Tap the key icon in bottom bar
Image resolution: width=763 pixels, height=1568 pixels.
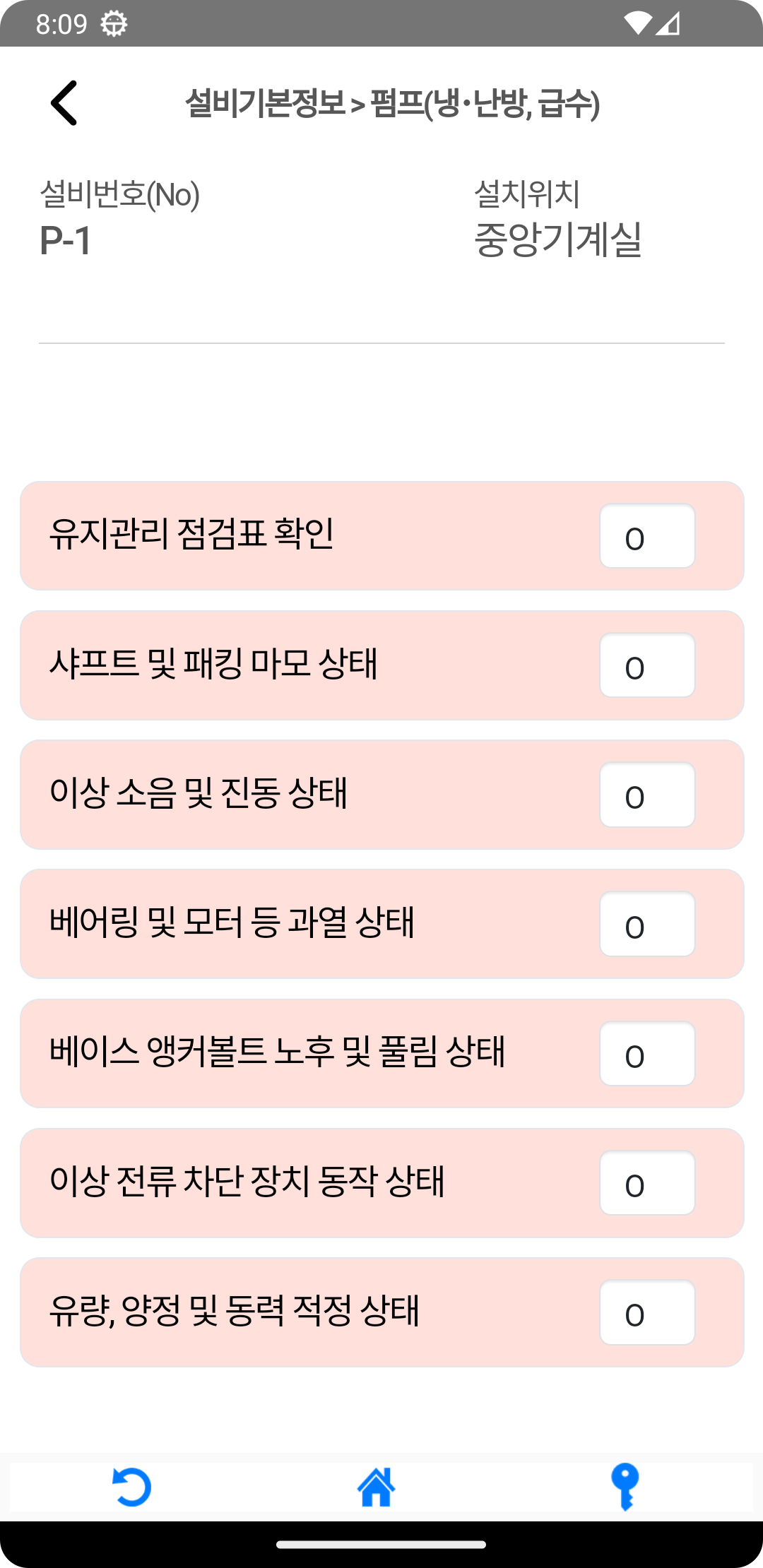pos(625,1487)
